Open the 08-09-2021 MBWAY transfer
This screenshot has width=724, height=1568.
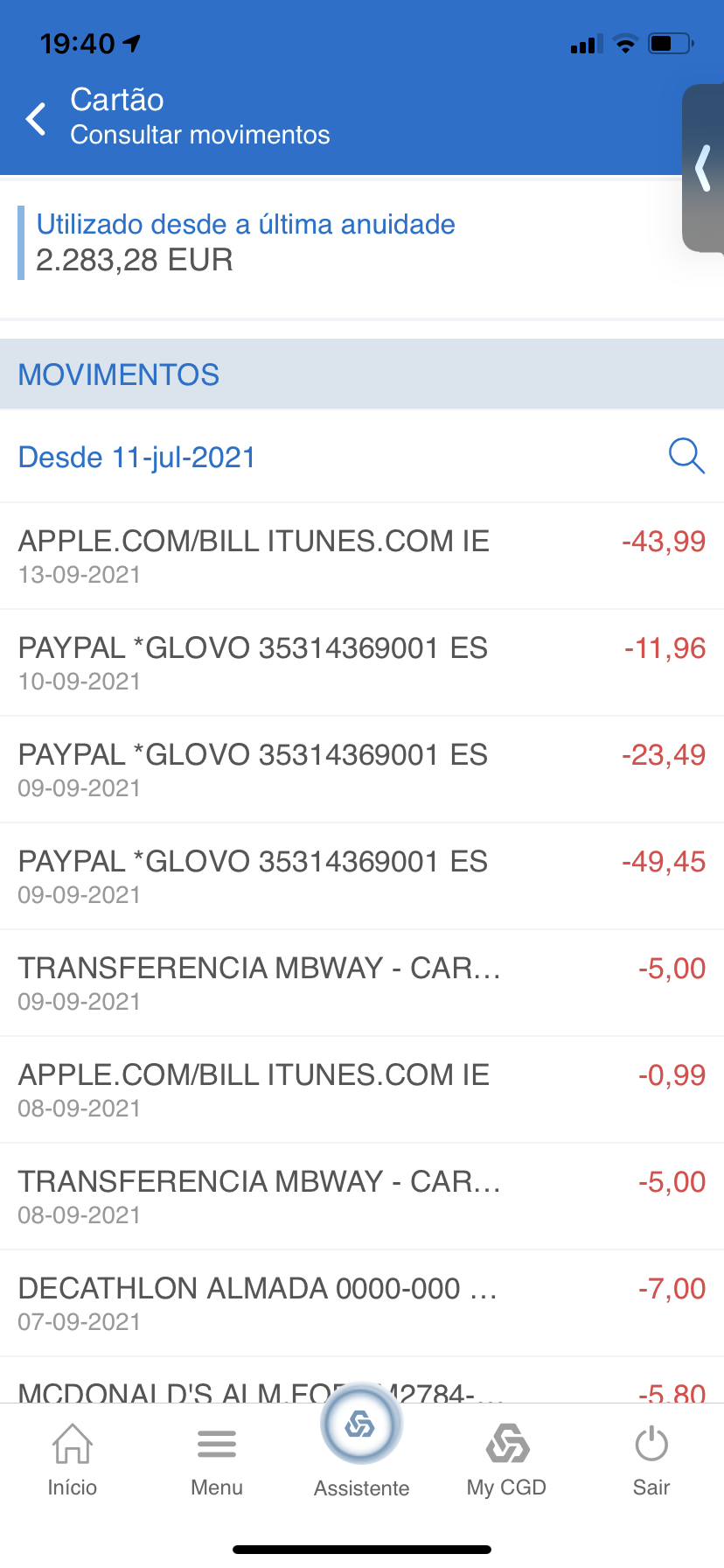pos(362,1197)
